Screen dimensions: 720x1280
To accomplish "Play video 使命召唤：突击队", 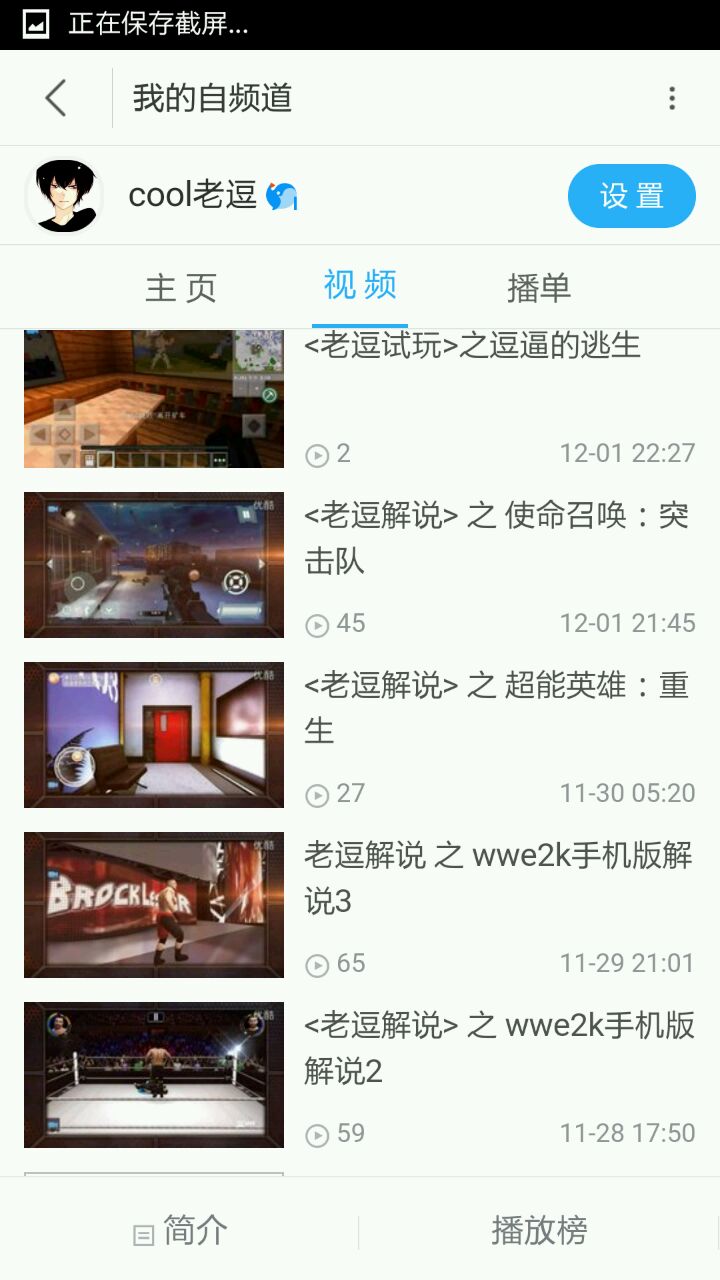I will click(496, 538).
